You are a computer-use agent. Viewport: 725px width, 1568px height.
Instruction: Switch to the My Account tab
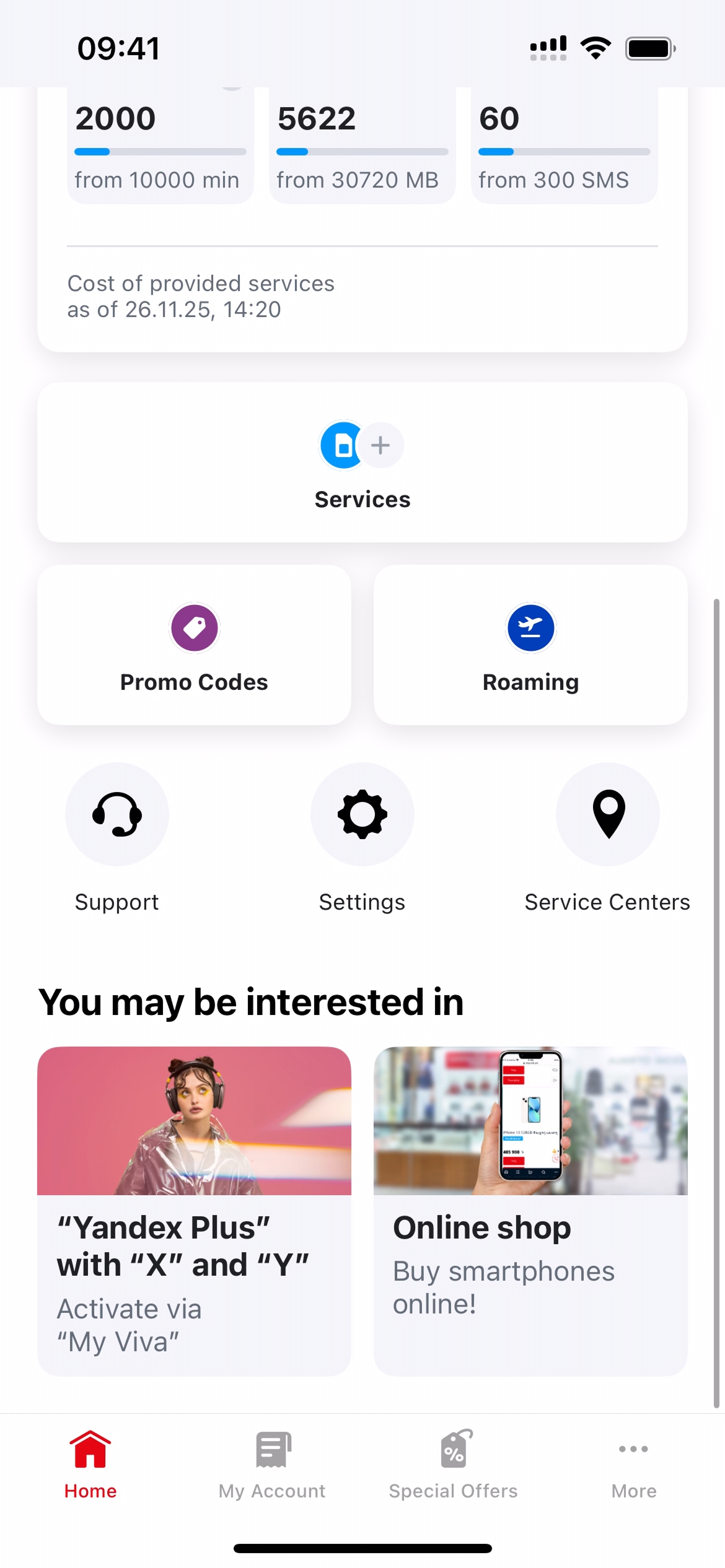272,1465
